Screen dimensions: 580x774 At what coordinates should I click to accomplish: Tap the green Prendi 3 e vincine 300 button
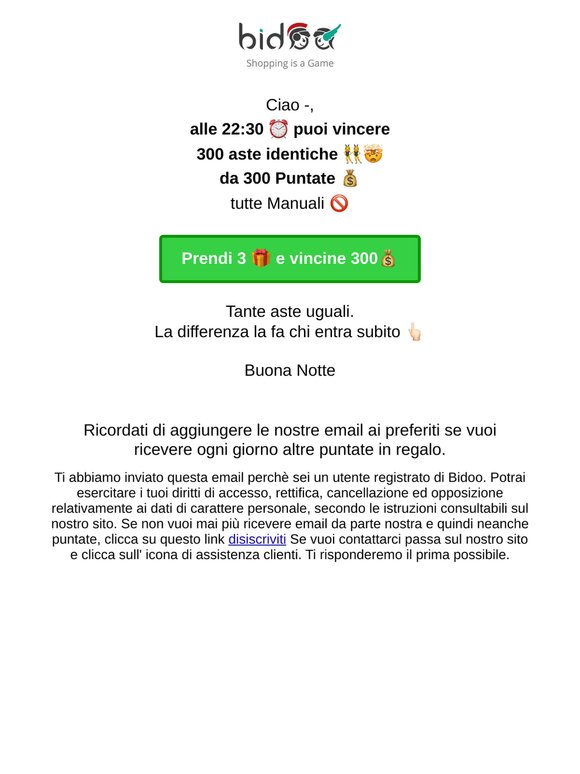290,259
